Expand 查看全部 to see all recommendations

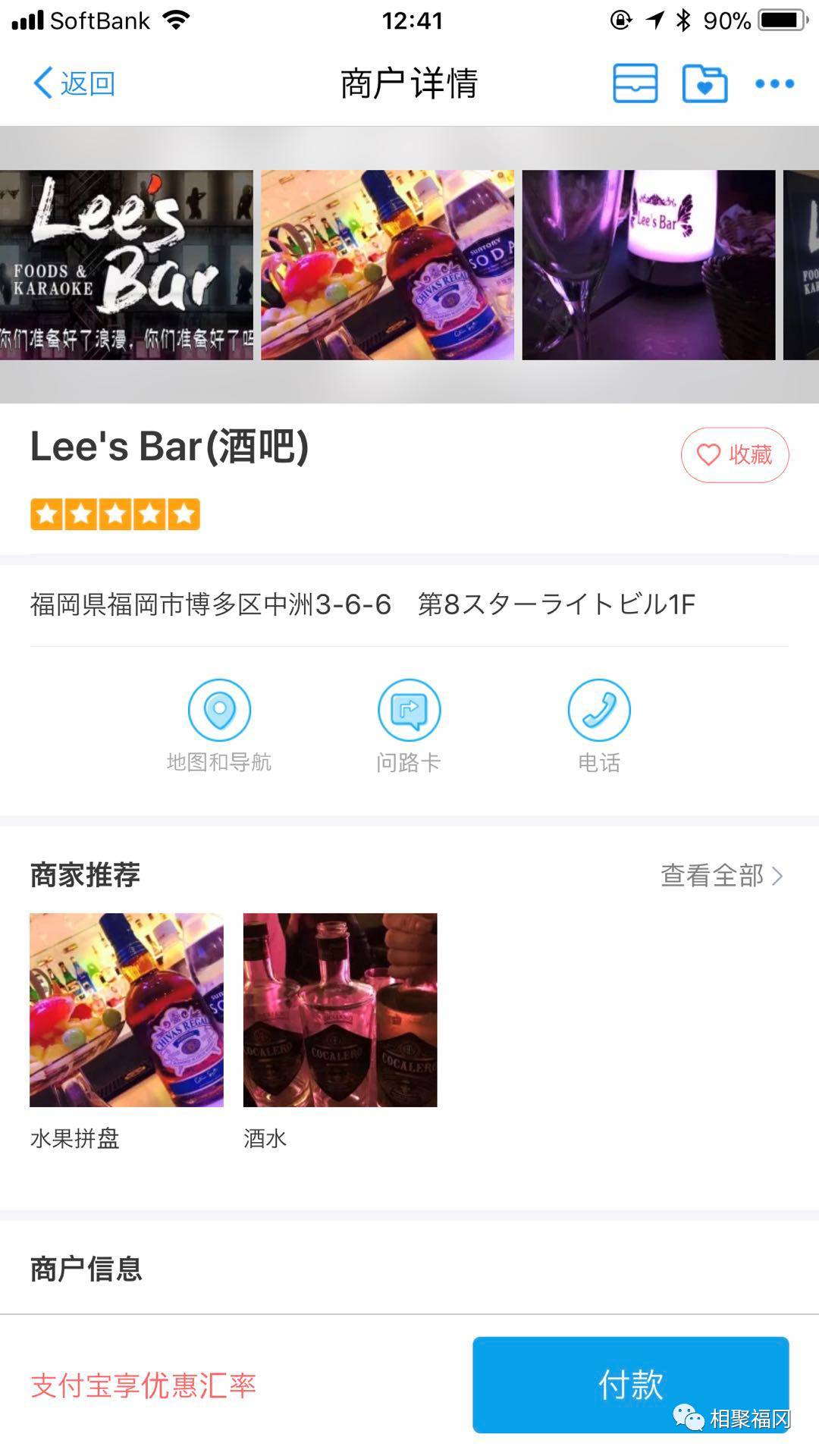click(711, 877)
